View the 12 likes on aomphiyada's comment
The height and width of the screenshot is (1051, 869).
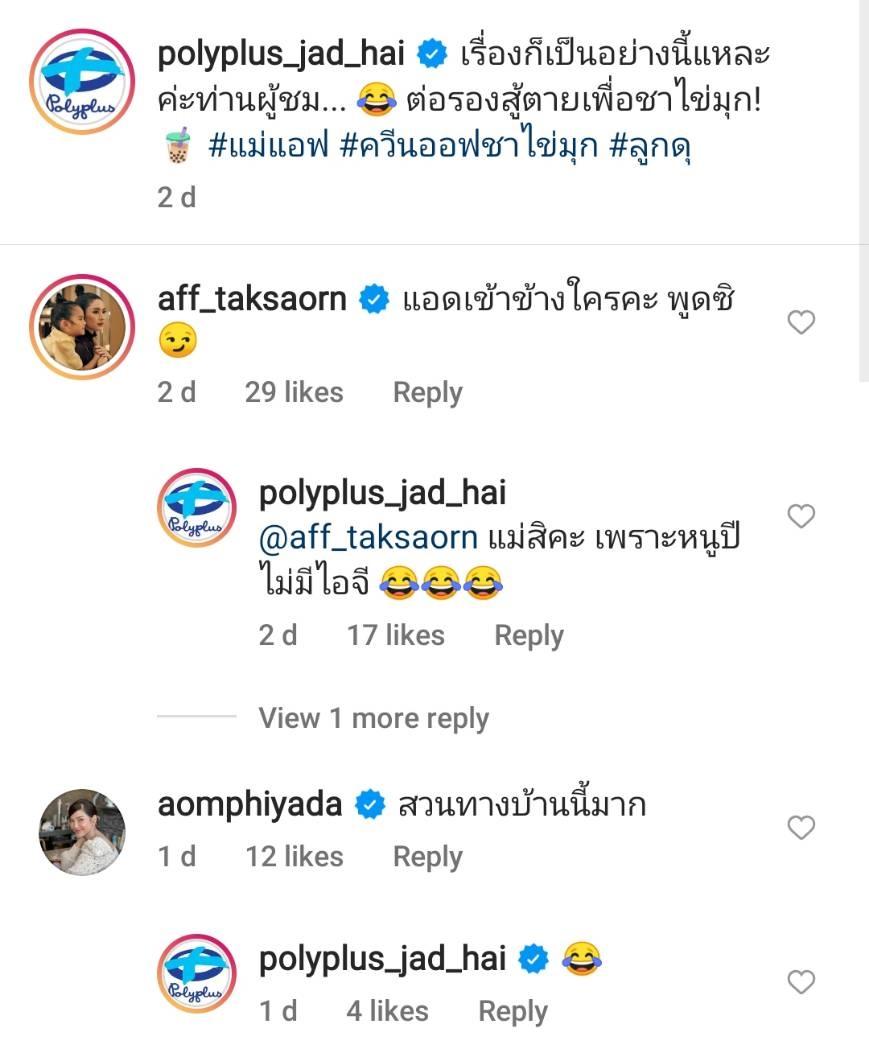[294, 857]
